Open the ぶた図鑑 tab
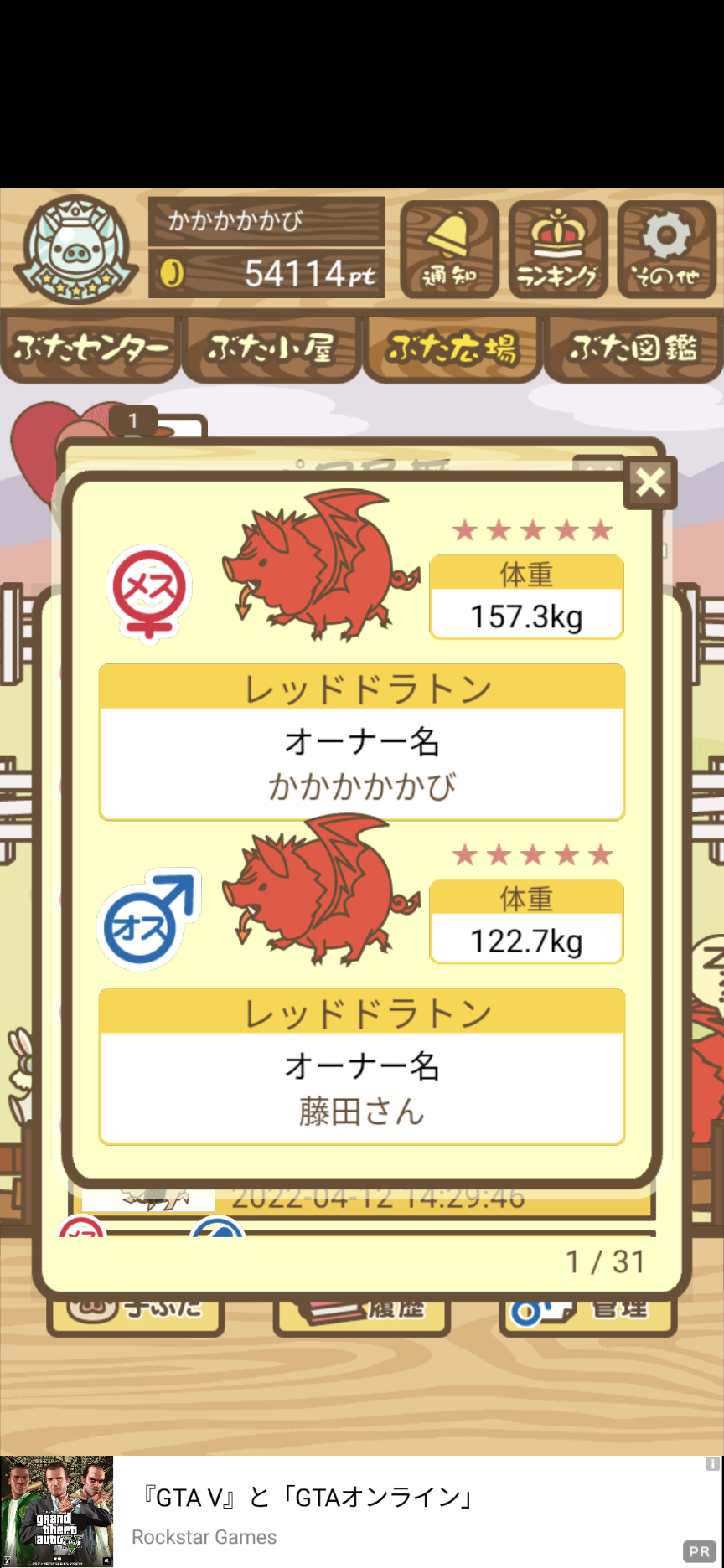This screenshot has height=1568, width=724. point(633,348)
